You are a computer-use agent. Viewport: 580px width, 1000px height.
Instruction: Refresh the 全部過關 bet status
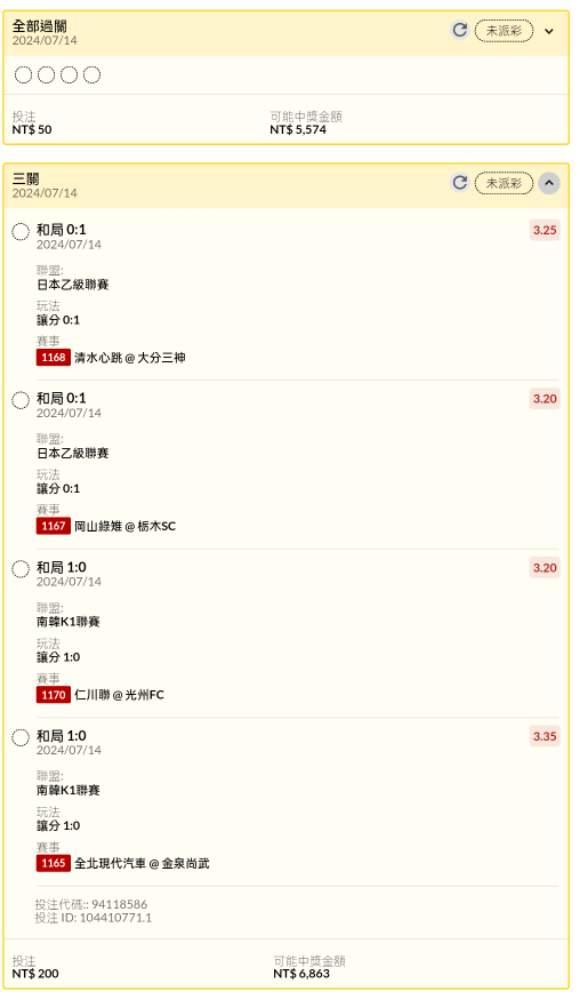point(459,29)
